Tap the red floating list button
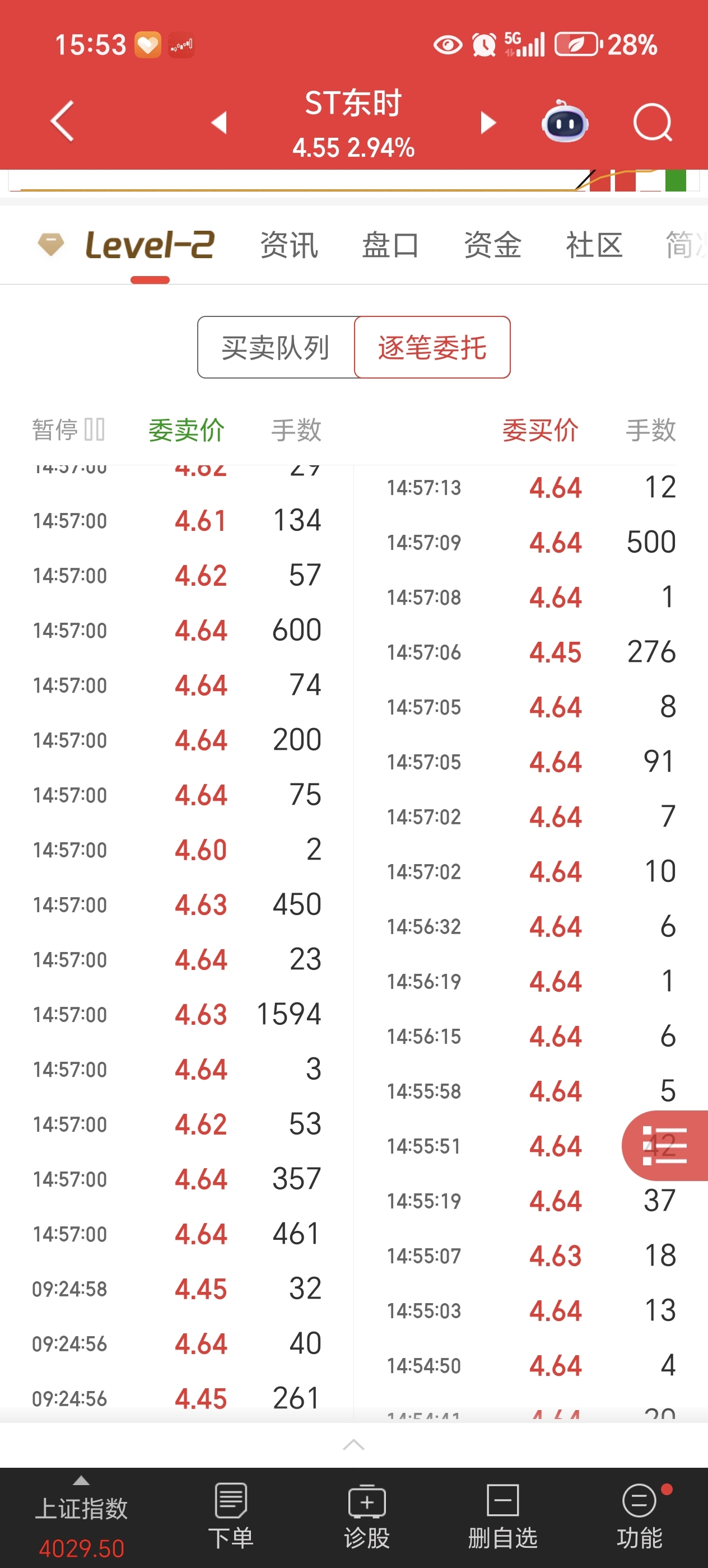This screenshot has width=708, height=1568. click(665, 1146)
